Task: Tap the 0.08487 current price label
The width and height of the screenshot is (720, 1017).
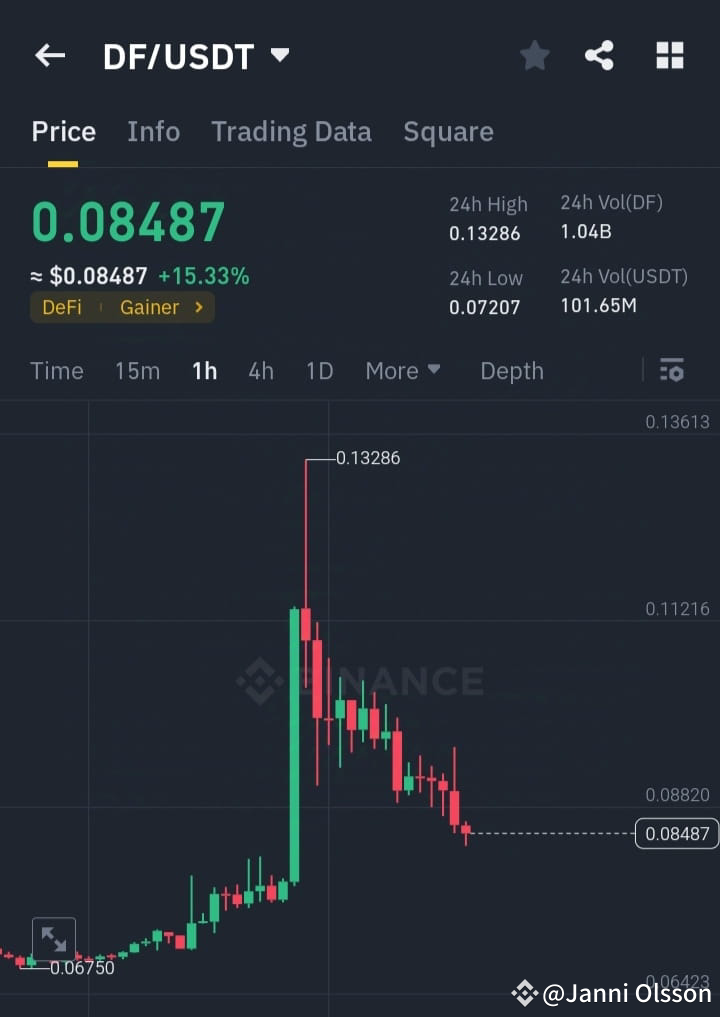Action: pyautogui.click(x=675, y=832)
